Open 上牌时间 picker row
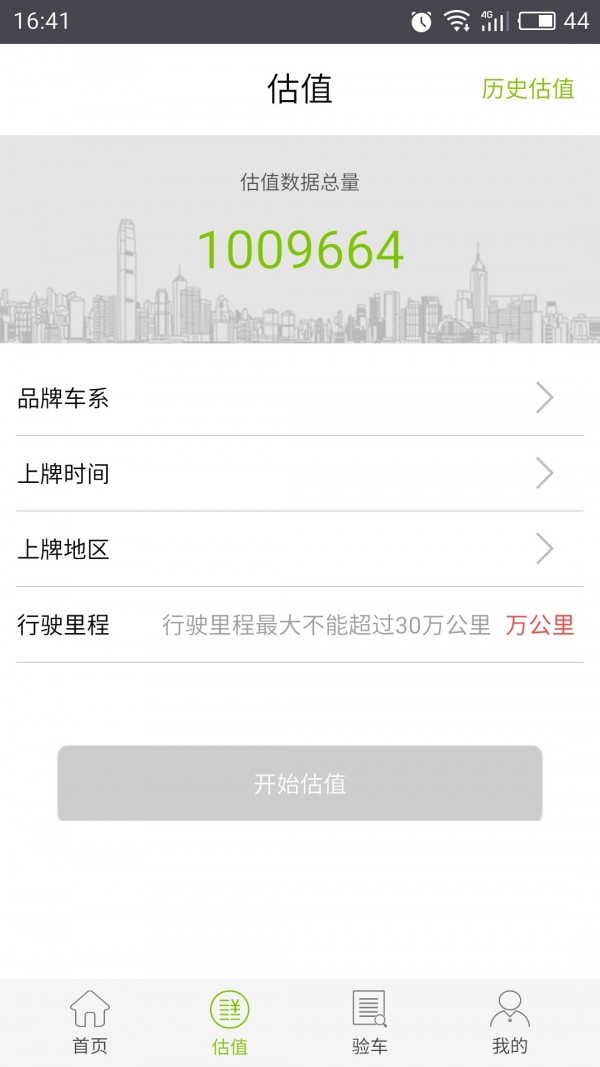The image size is (600, 1067). [300, 474]
